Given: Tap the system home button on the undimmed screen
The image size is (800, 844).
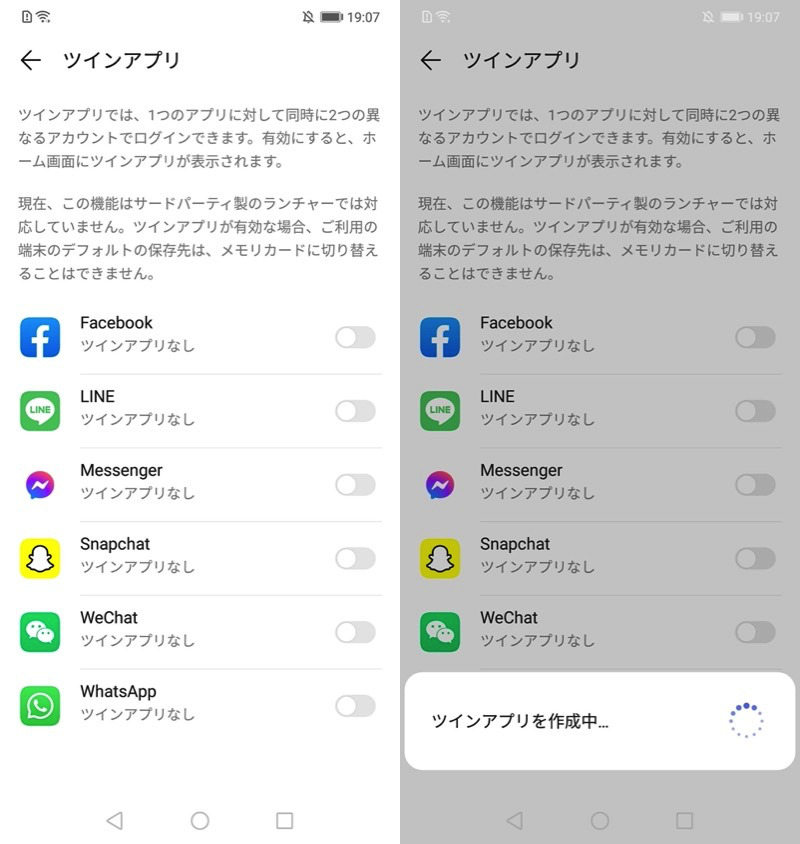Looking at the screenshot, I should click(x=200, y=821).
